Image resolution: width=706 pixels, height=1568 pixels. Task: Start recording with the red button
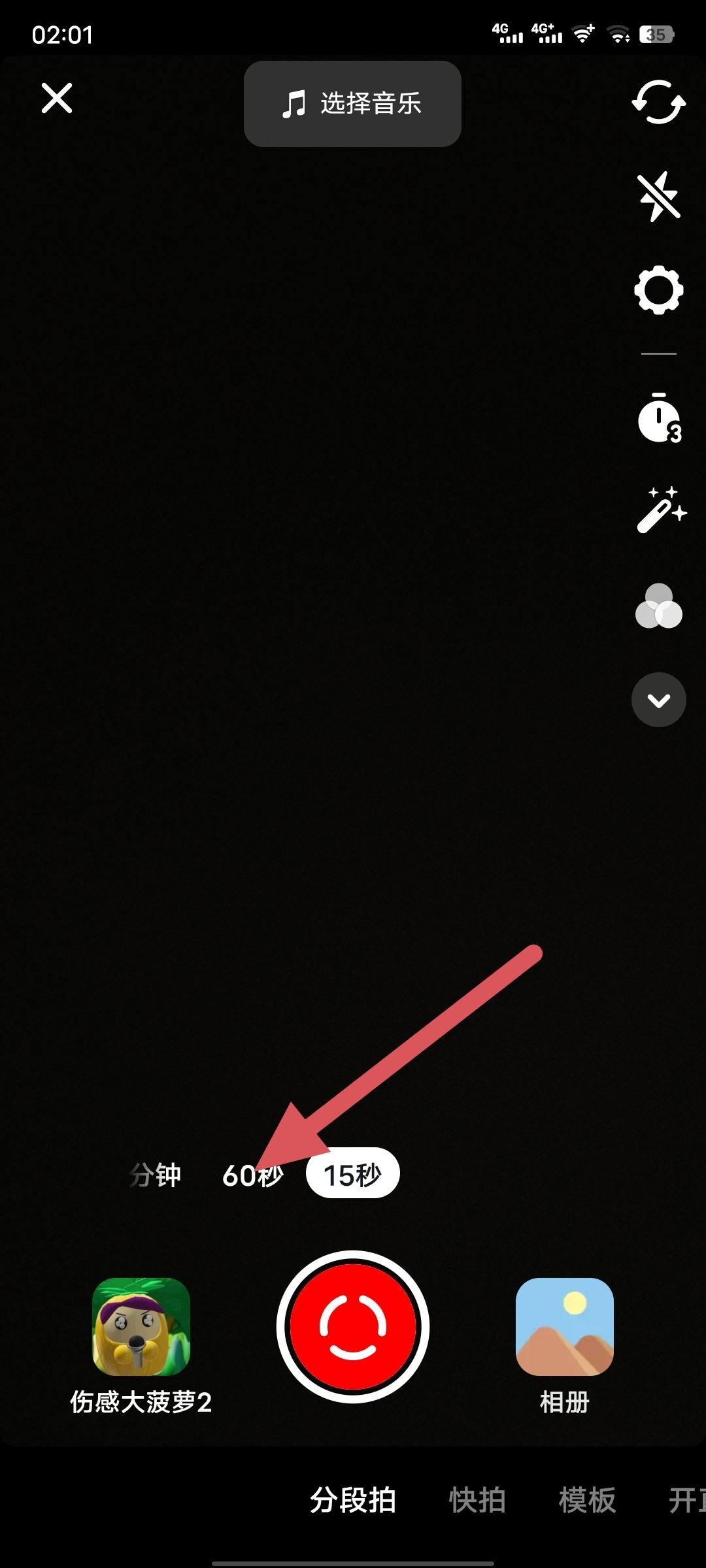click(x=352, y=1326)
